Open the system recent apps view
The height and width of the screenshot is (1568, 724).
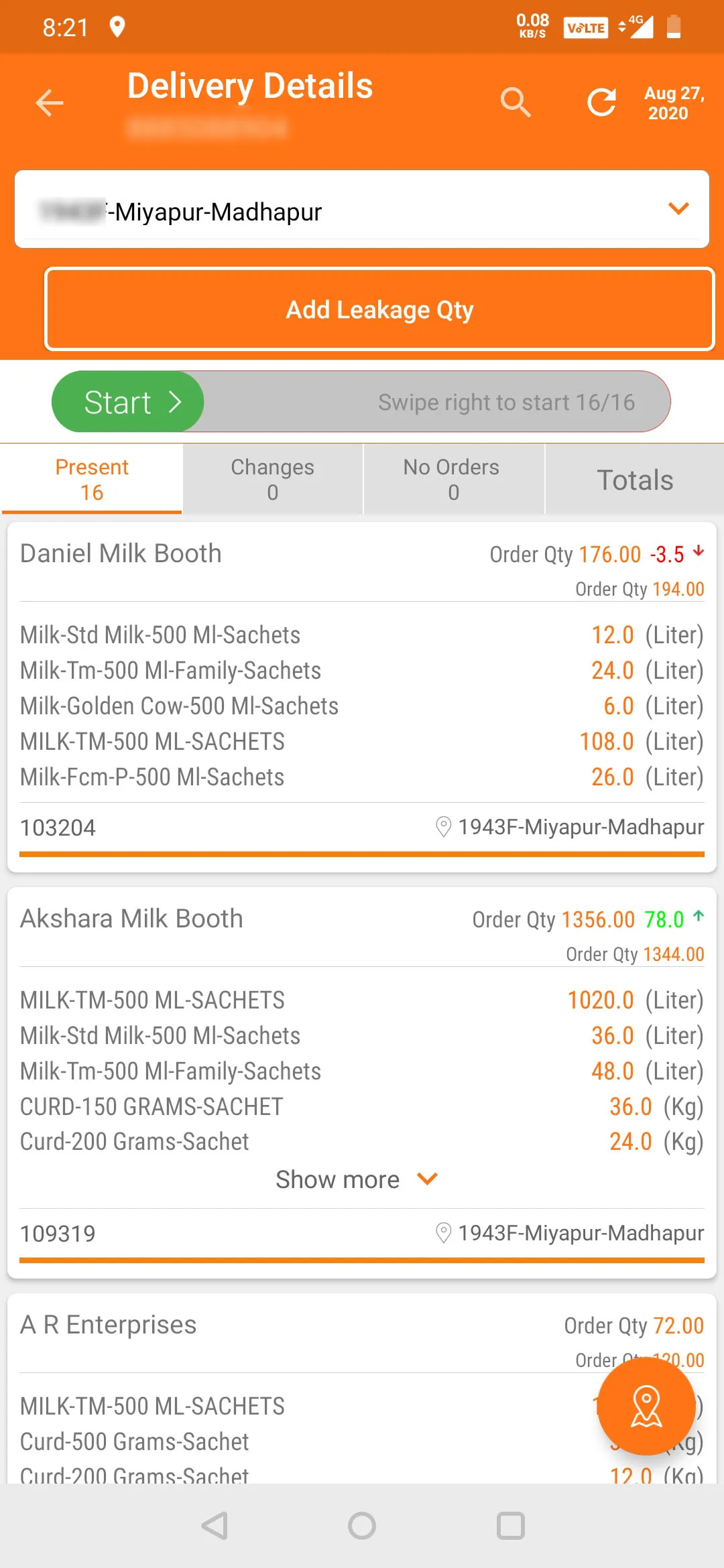pyautogui.click(x=510, y=1526)
